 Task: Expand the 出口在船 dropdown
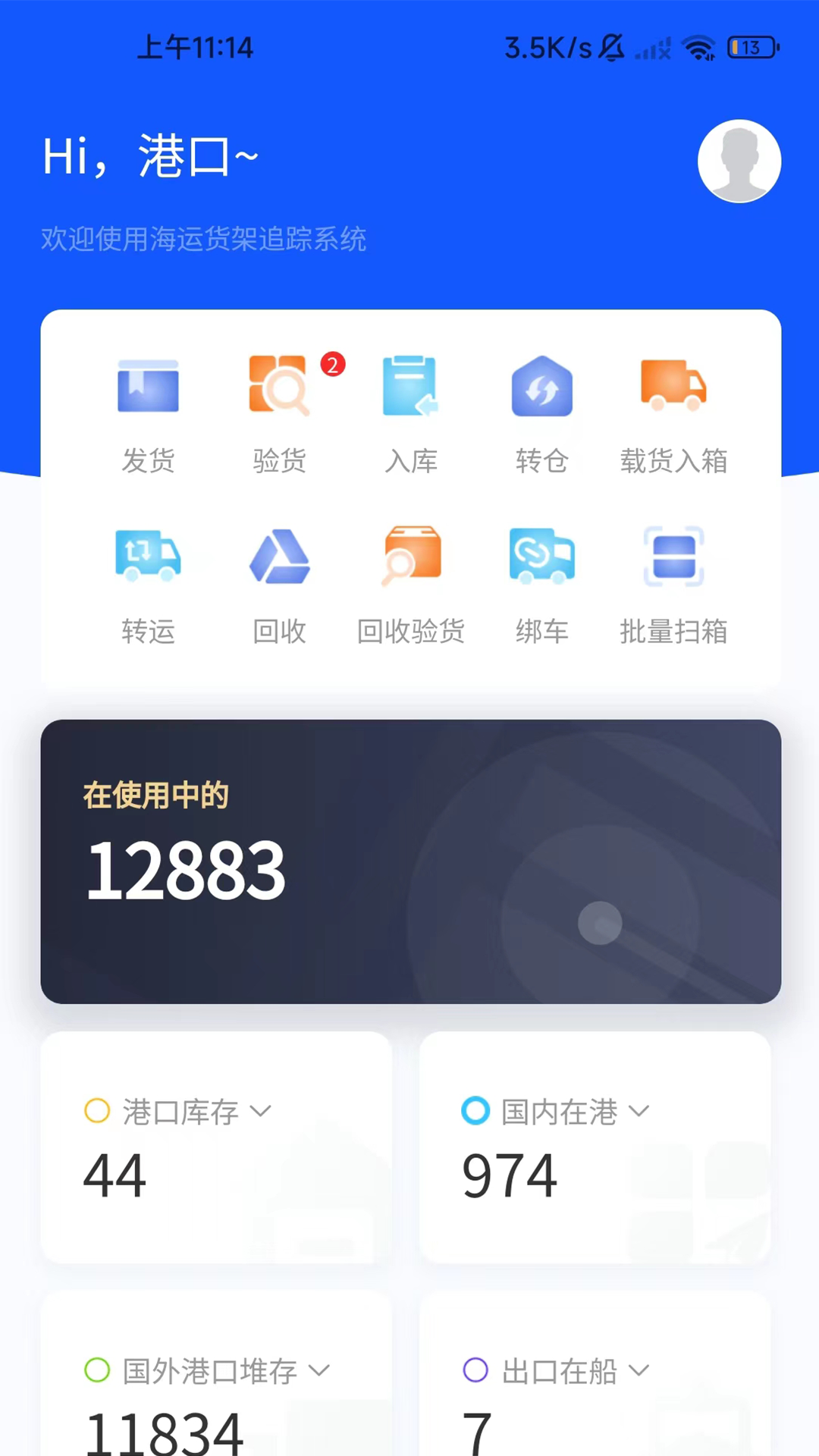point(641,1370)
